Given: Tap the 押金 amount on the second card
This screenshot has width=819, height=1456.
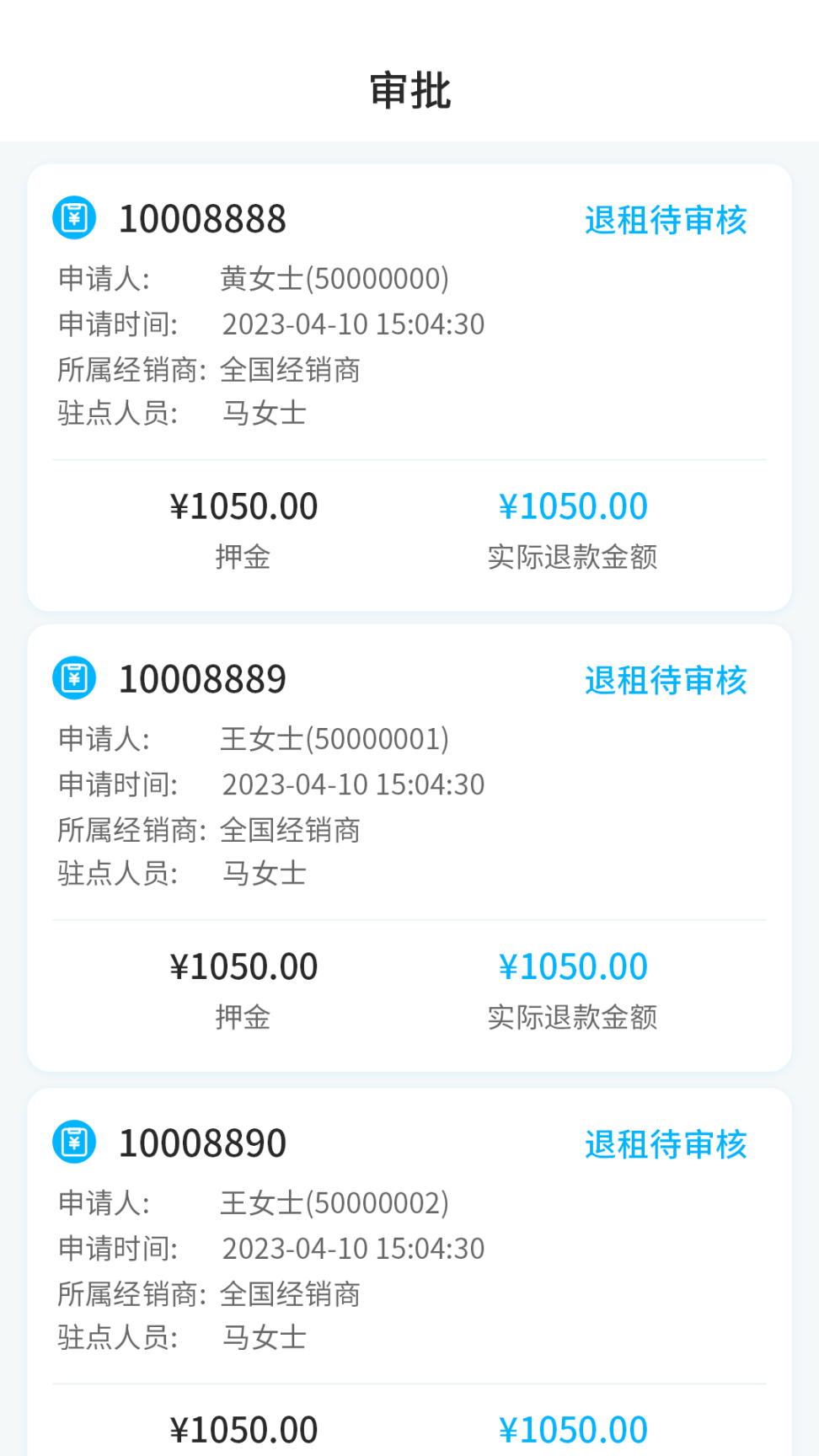Looking at the screenshot, I should coord(243,966).
